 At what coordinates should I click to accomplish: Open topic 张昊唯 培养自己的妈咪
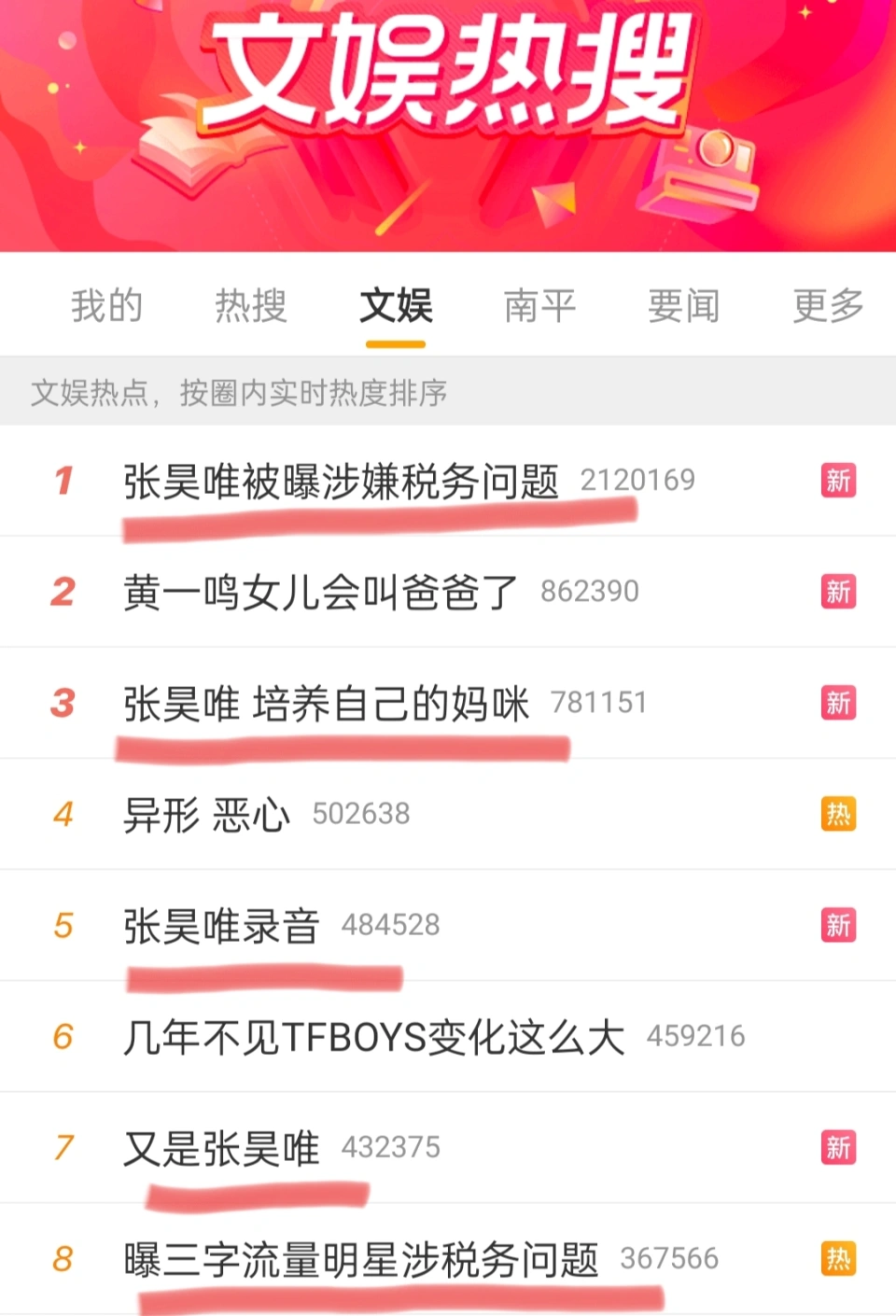click(x=326, y=703)
